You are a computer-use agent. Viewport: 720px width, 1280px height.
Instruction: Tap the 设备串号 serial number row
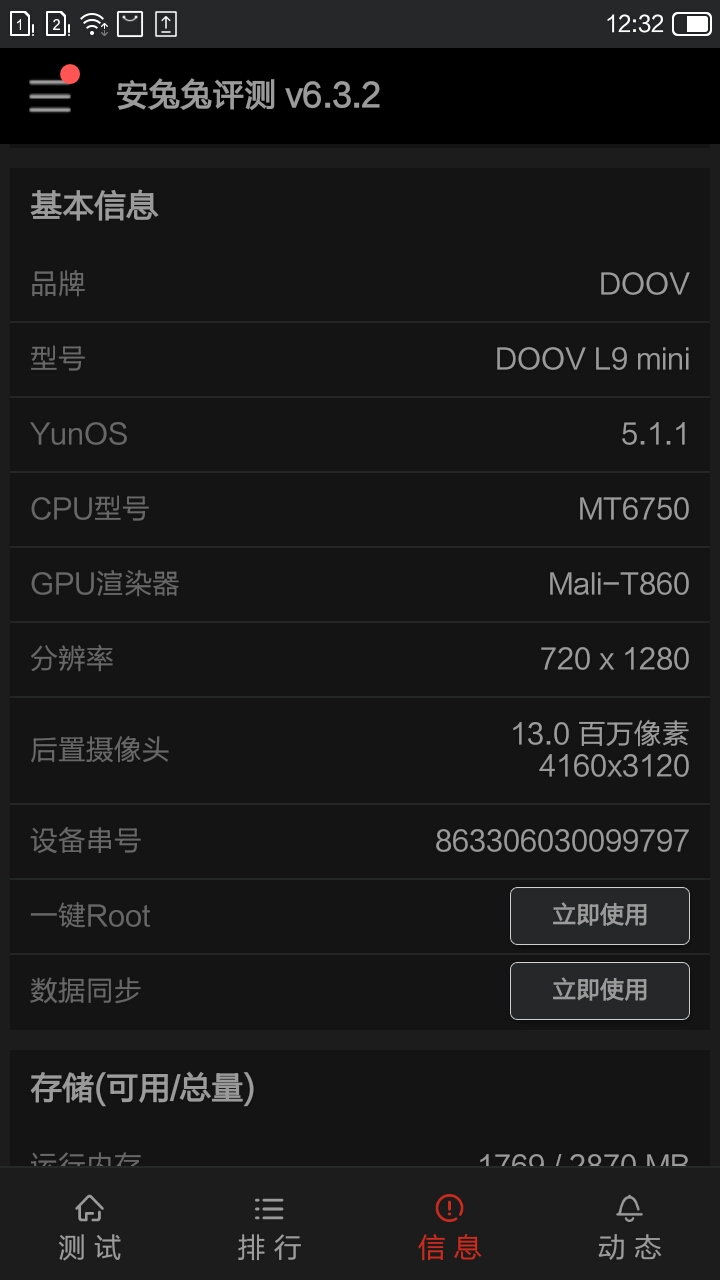(360, 840)
